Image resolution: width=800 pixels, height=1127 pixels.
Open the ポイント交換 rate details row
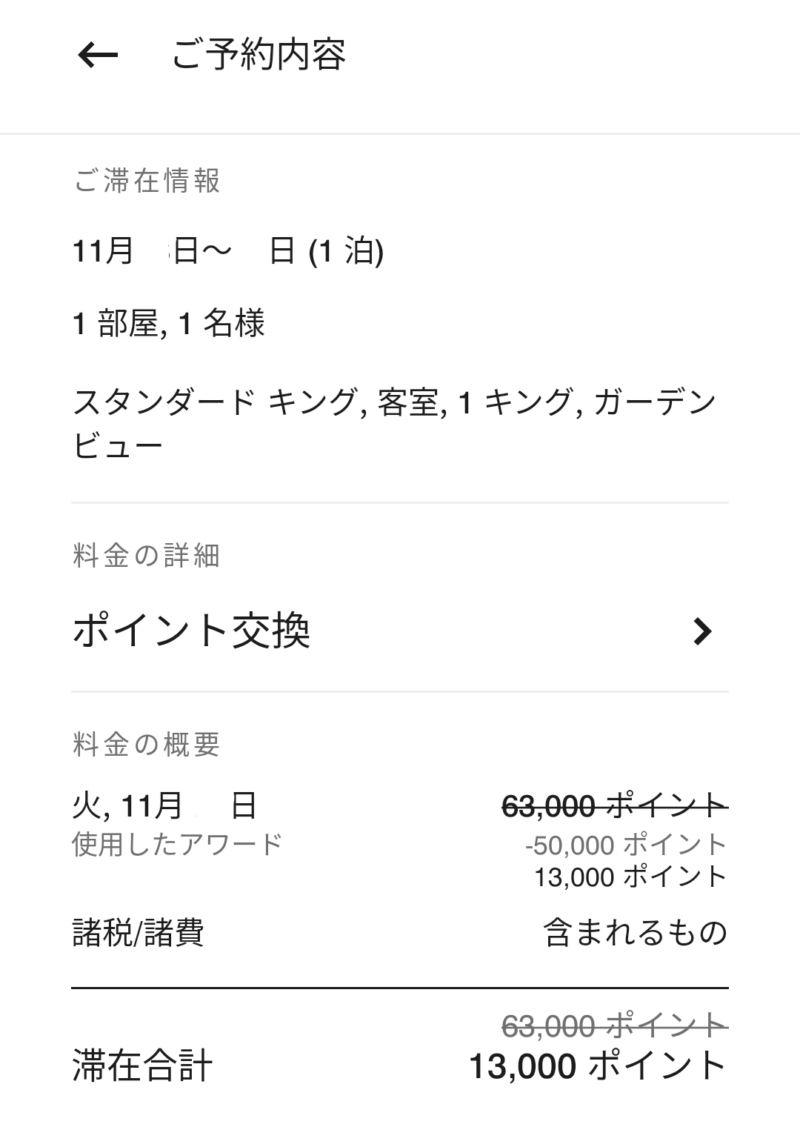coord(400,631)
